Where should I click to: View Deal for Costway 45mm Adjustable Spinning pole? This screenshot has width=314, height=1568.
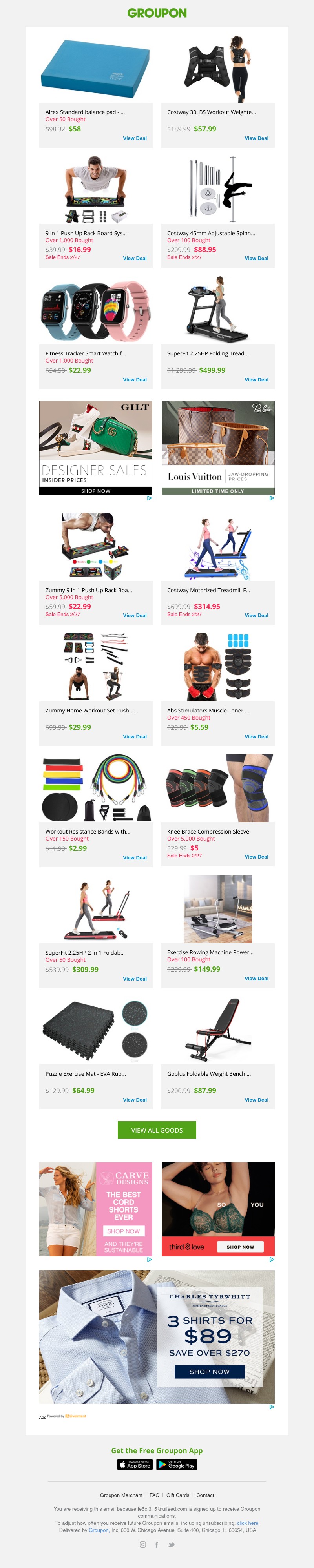[x=256, y=258]
